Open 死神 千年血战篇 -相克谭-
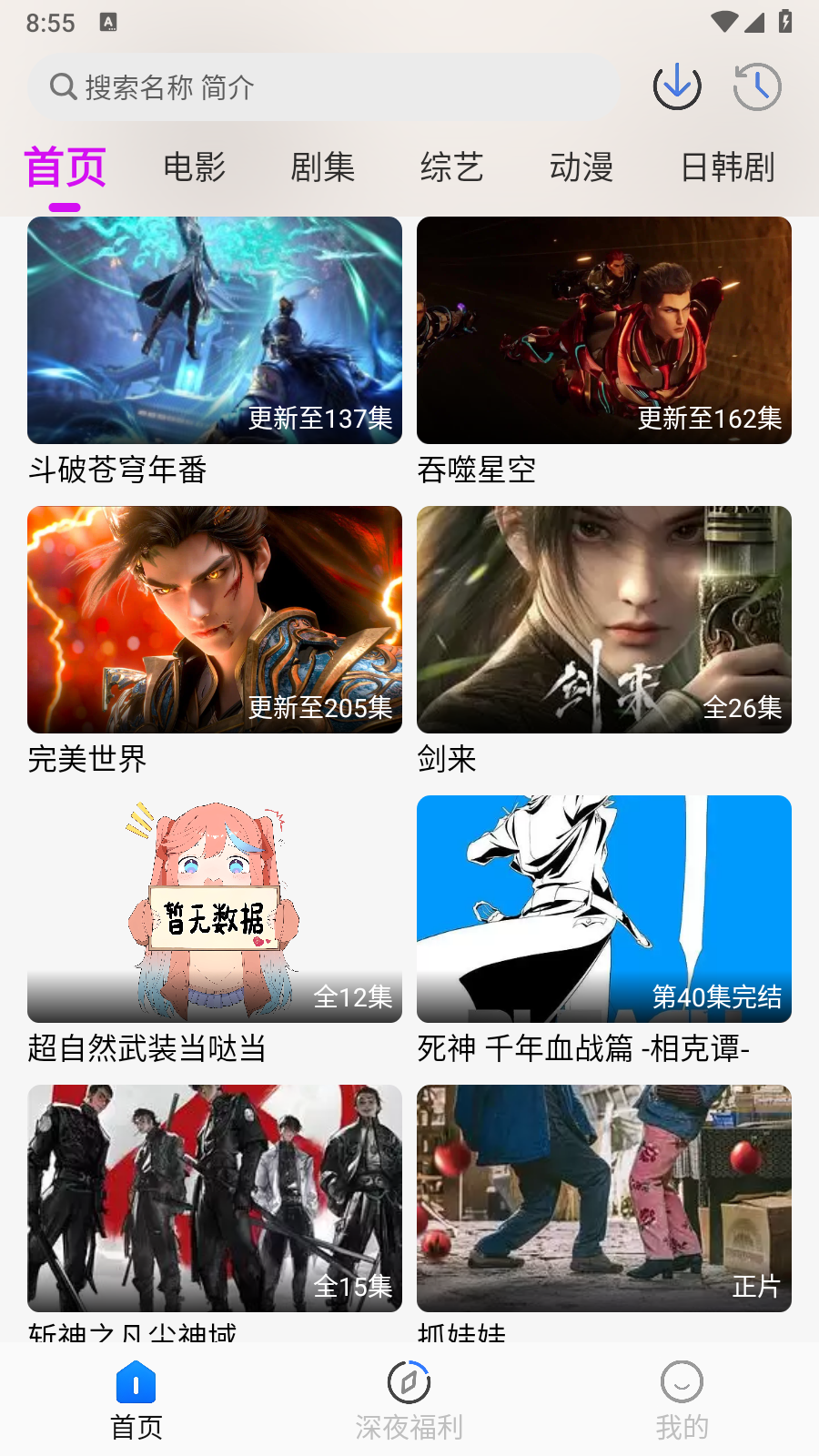The width and height of the screenshot is (819, 1456). pyautogui.click(x=603, y=909)
